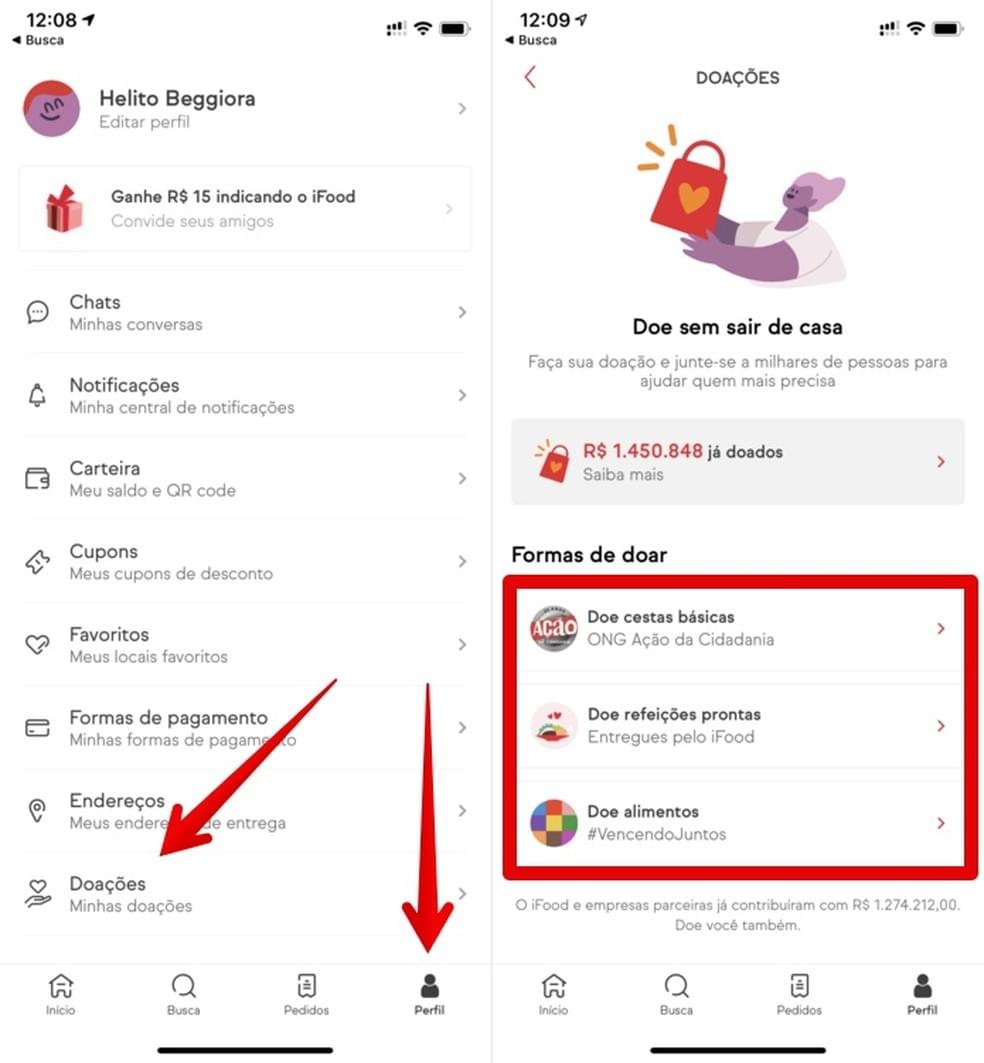The image size is (984, 1063).
Task: Select Doe alimentos, #VencendoJuntos
Action: click(738, 822)
